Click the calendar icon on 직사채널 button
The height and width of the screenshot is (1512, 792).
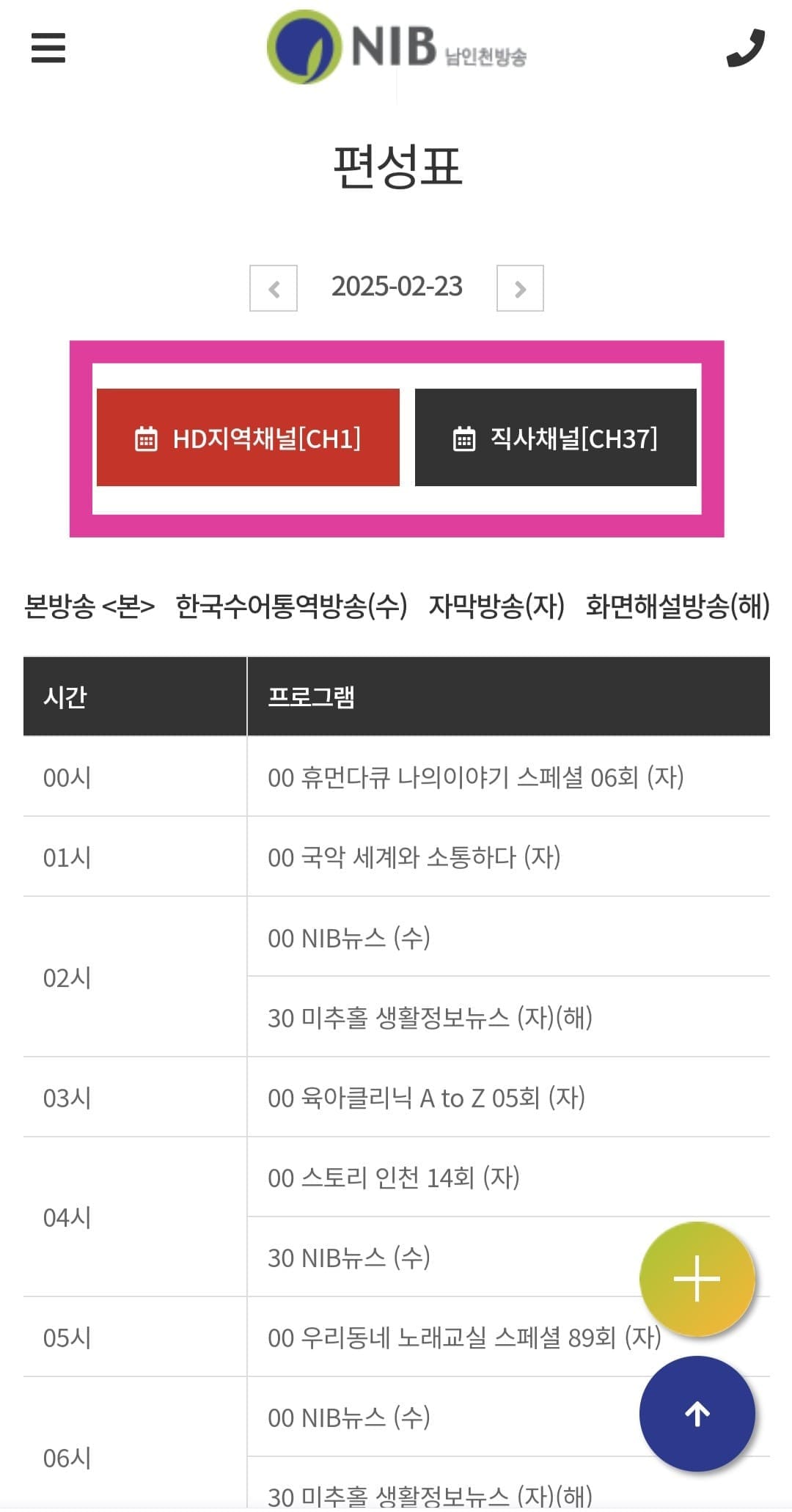462,440
